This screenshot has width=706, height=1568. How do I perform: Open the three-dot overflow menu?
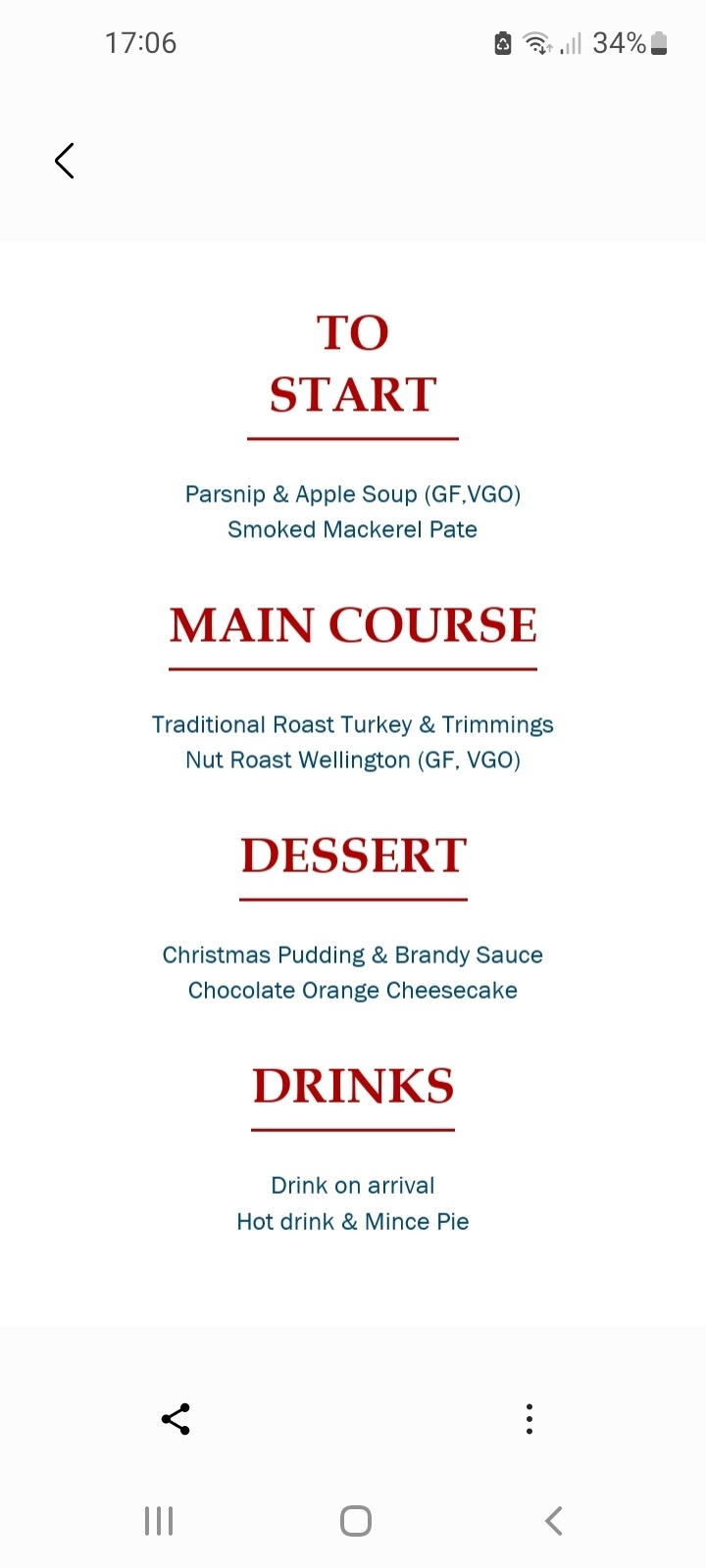click(529, 1418)
